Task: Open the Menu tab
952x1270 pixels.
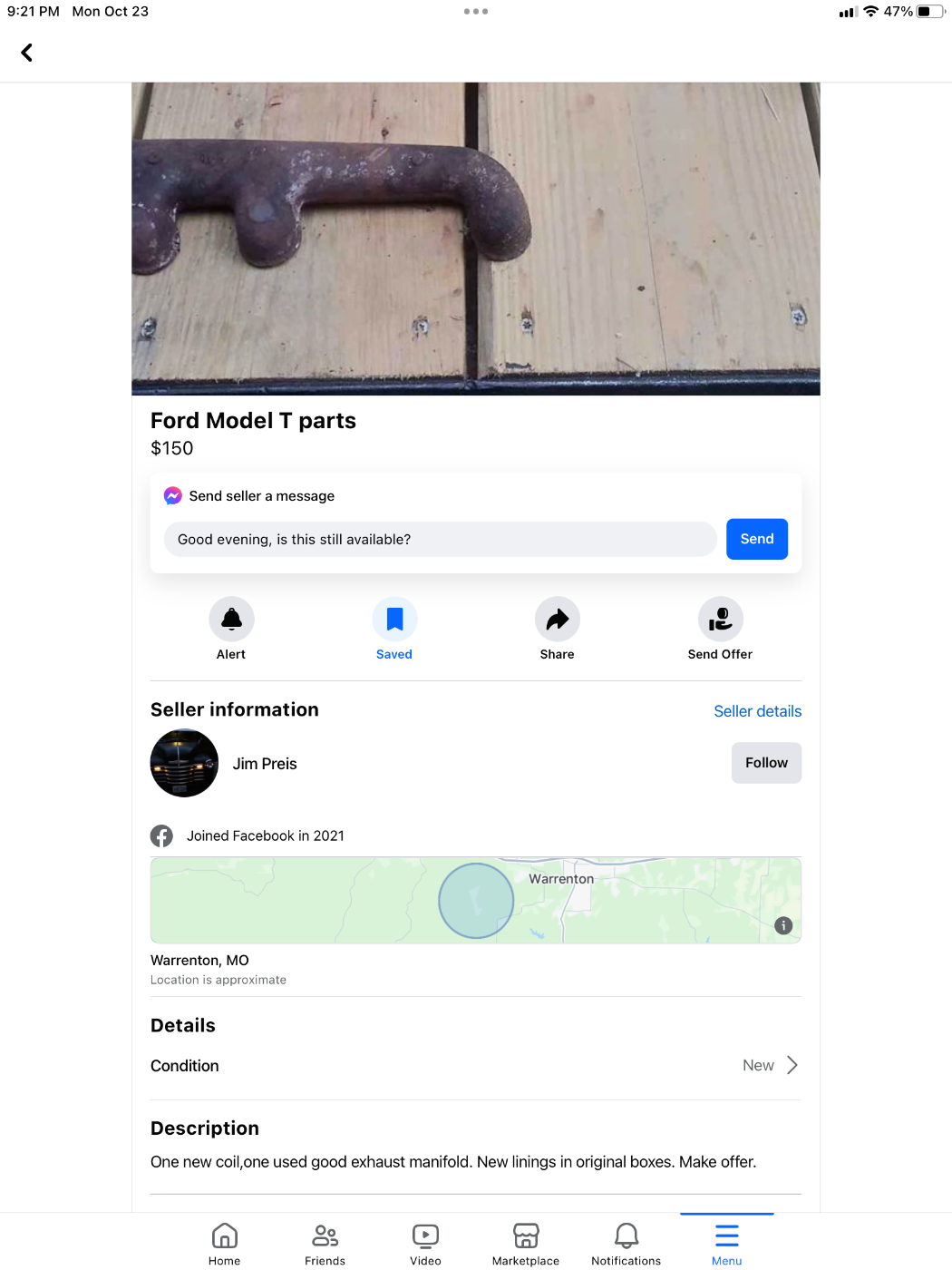Action: (x=726, y=1243)
